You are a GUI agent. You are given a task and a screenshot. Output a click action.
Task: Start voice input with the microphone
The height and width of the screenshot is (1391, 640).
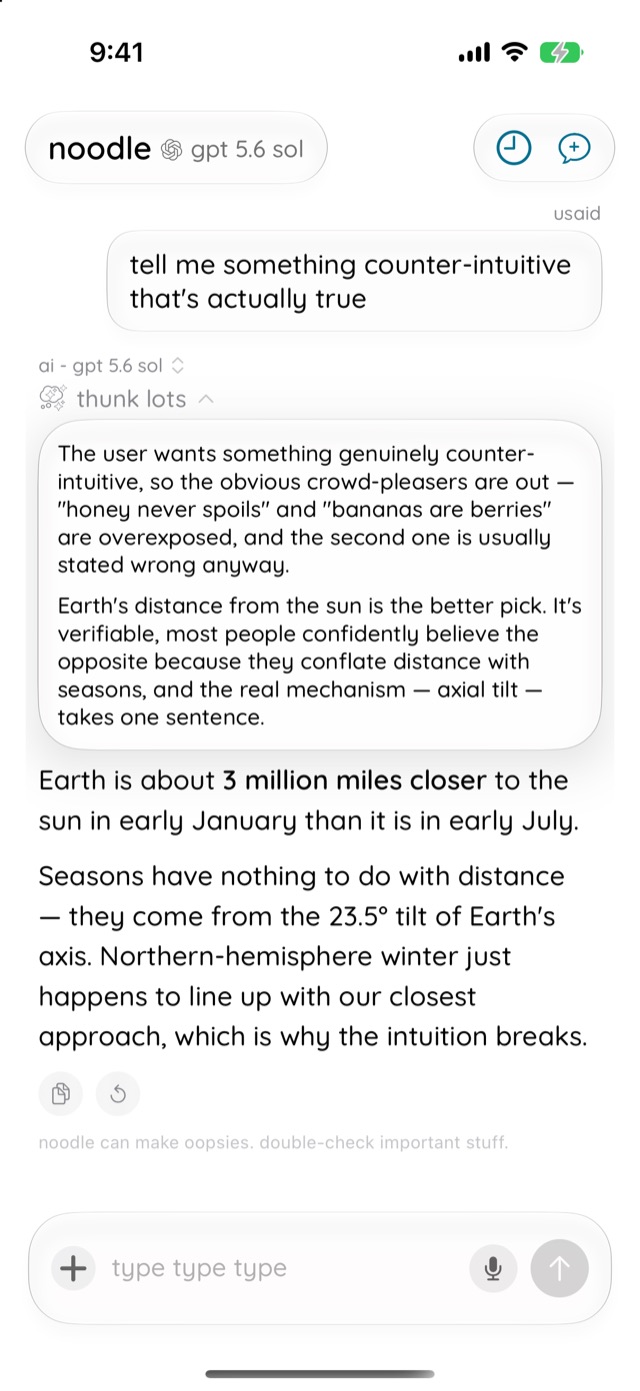pyautogui.click(x=492, y=1269)
